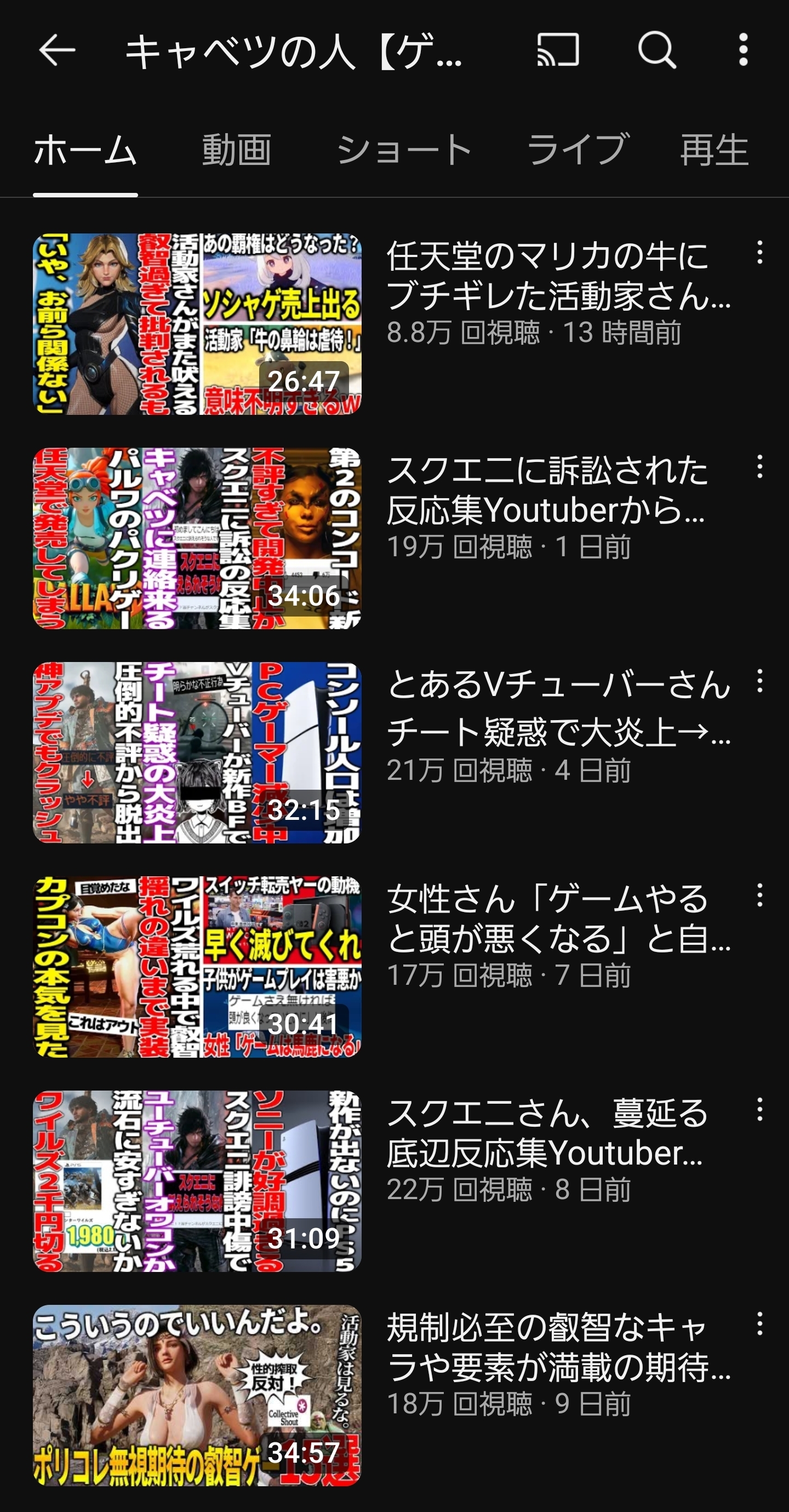Watch the 女性さん「ゲームやると頭が悪くなる」 video
The width and height of the screenshot is (789, 1512).
[197, 967]
